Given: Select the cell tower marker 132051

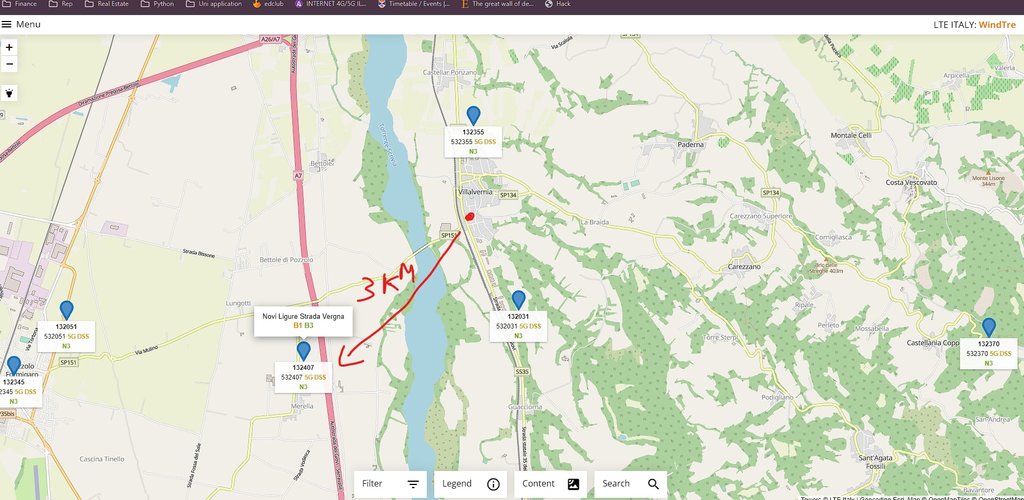Looking at the screenshot, I should click(67, 310).
